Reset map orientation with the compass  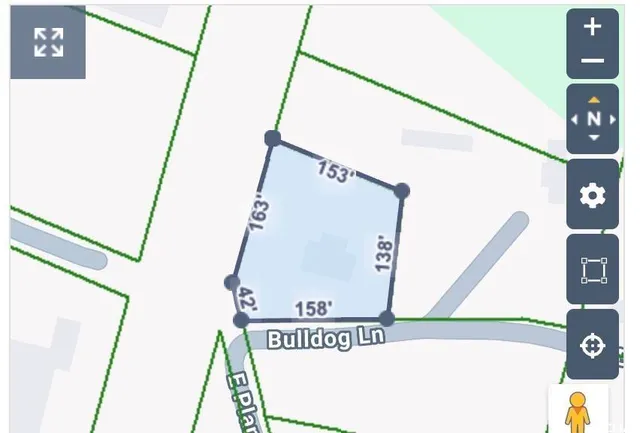tap(593, 119)
